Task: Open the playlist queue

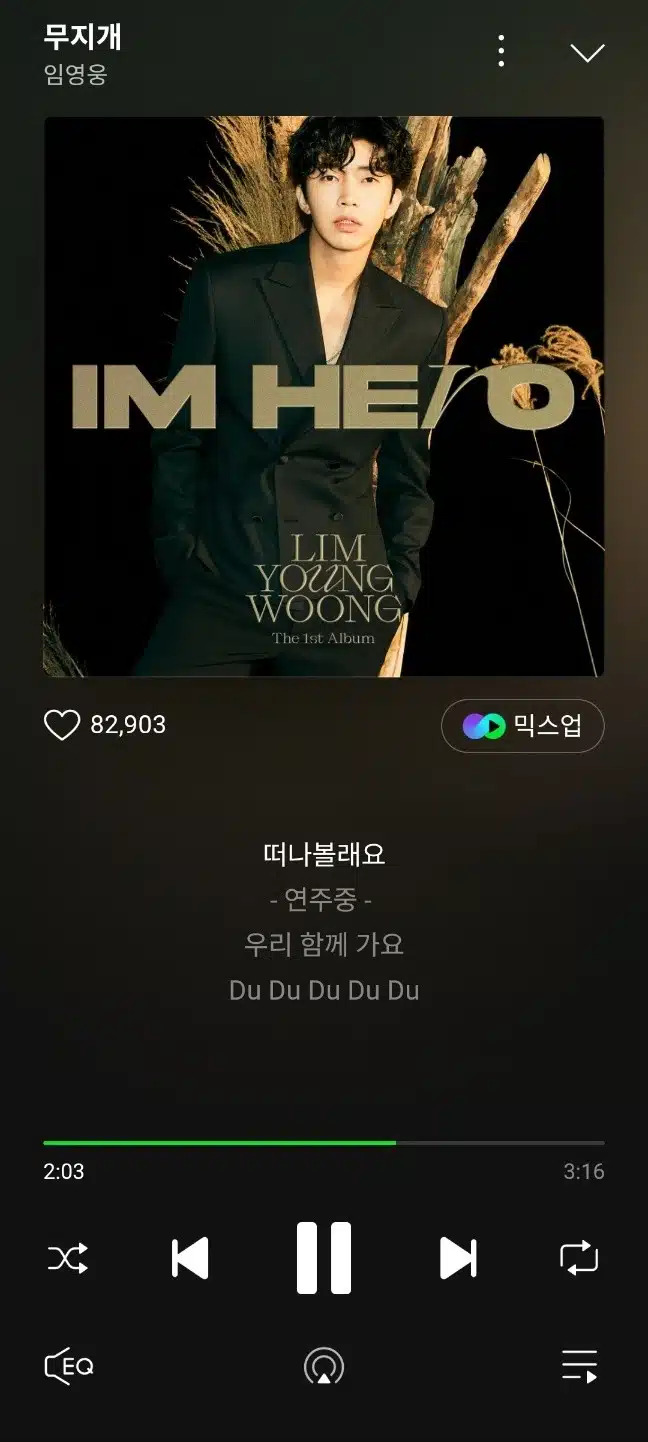Action: [x=579, y=1366]
